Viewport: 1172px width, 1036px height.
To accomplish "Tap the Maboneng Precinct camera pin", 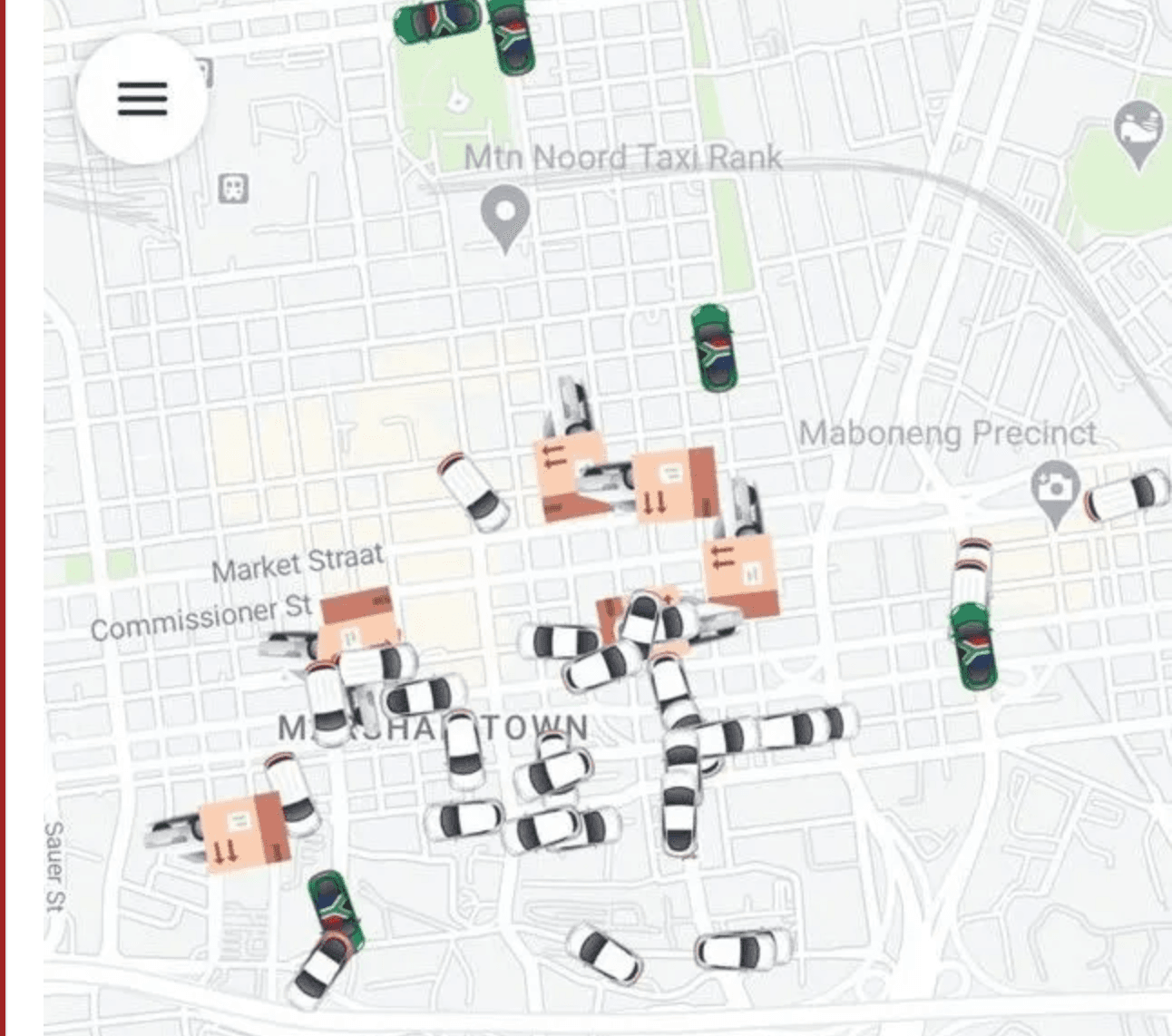I will (1055, 488).
